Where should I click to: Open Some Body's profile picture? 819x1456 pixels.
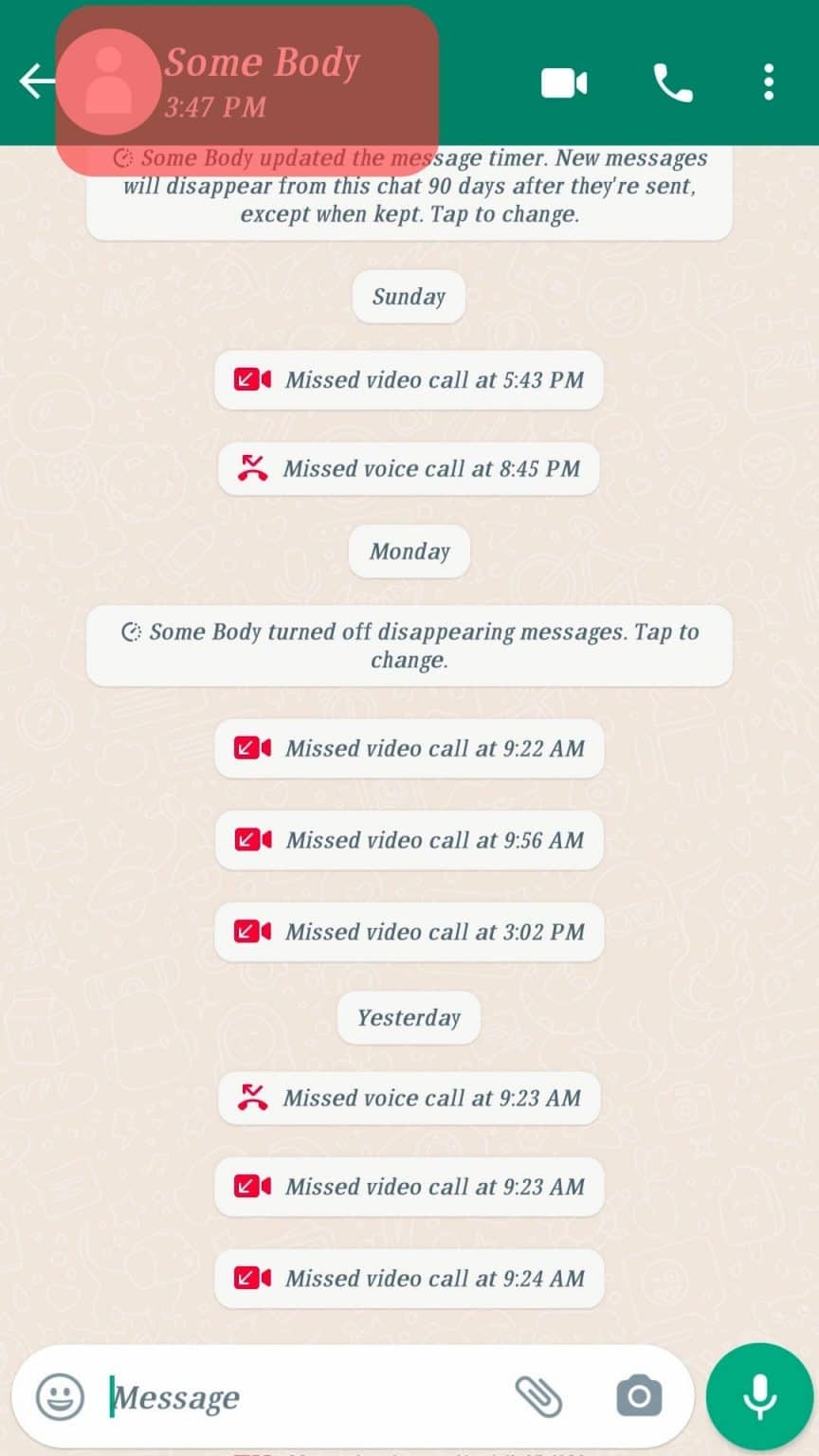108,80
